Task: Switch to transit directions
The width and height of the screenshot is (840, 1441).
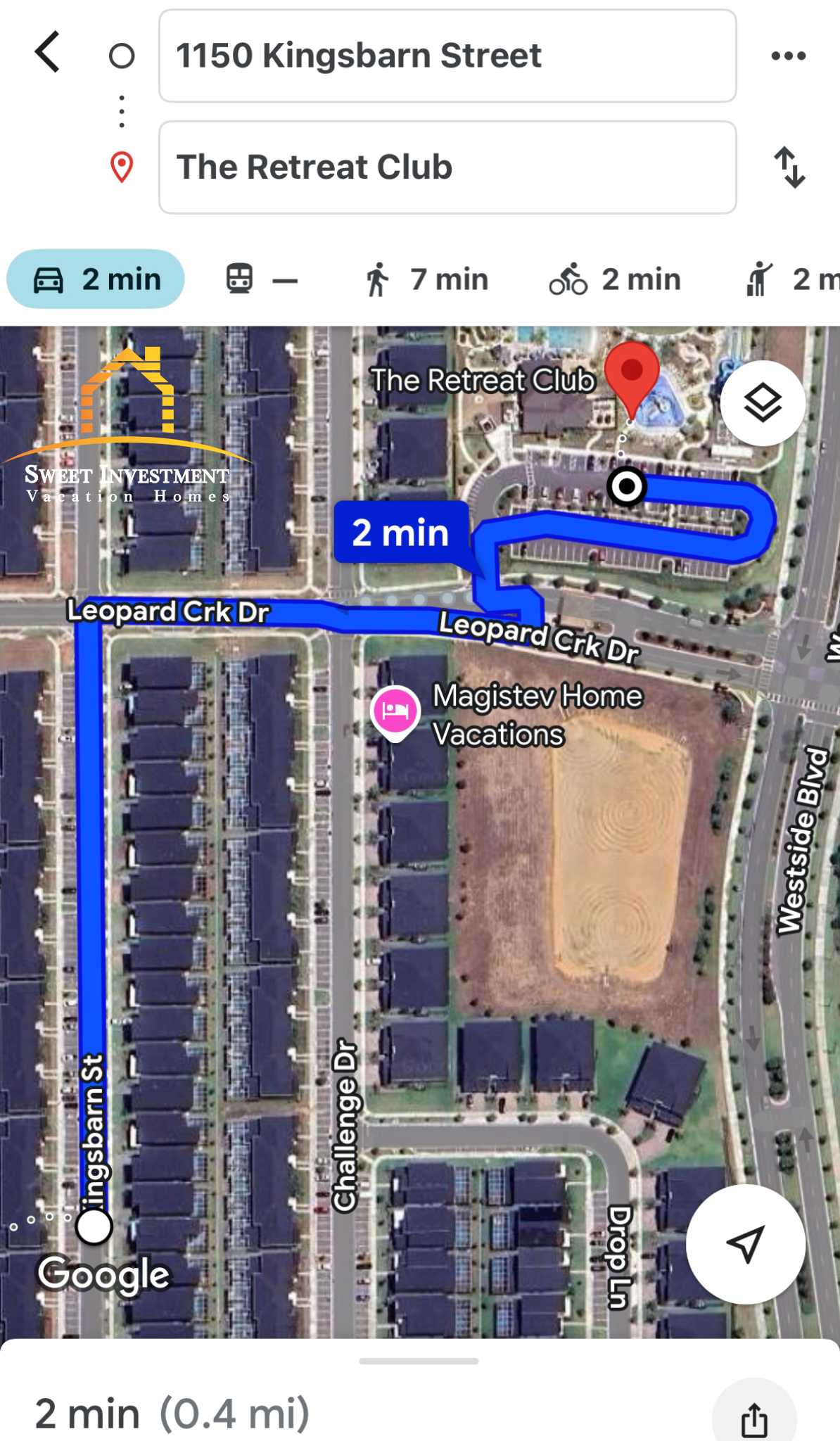Action: click(x=261, y=279)
